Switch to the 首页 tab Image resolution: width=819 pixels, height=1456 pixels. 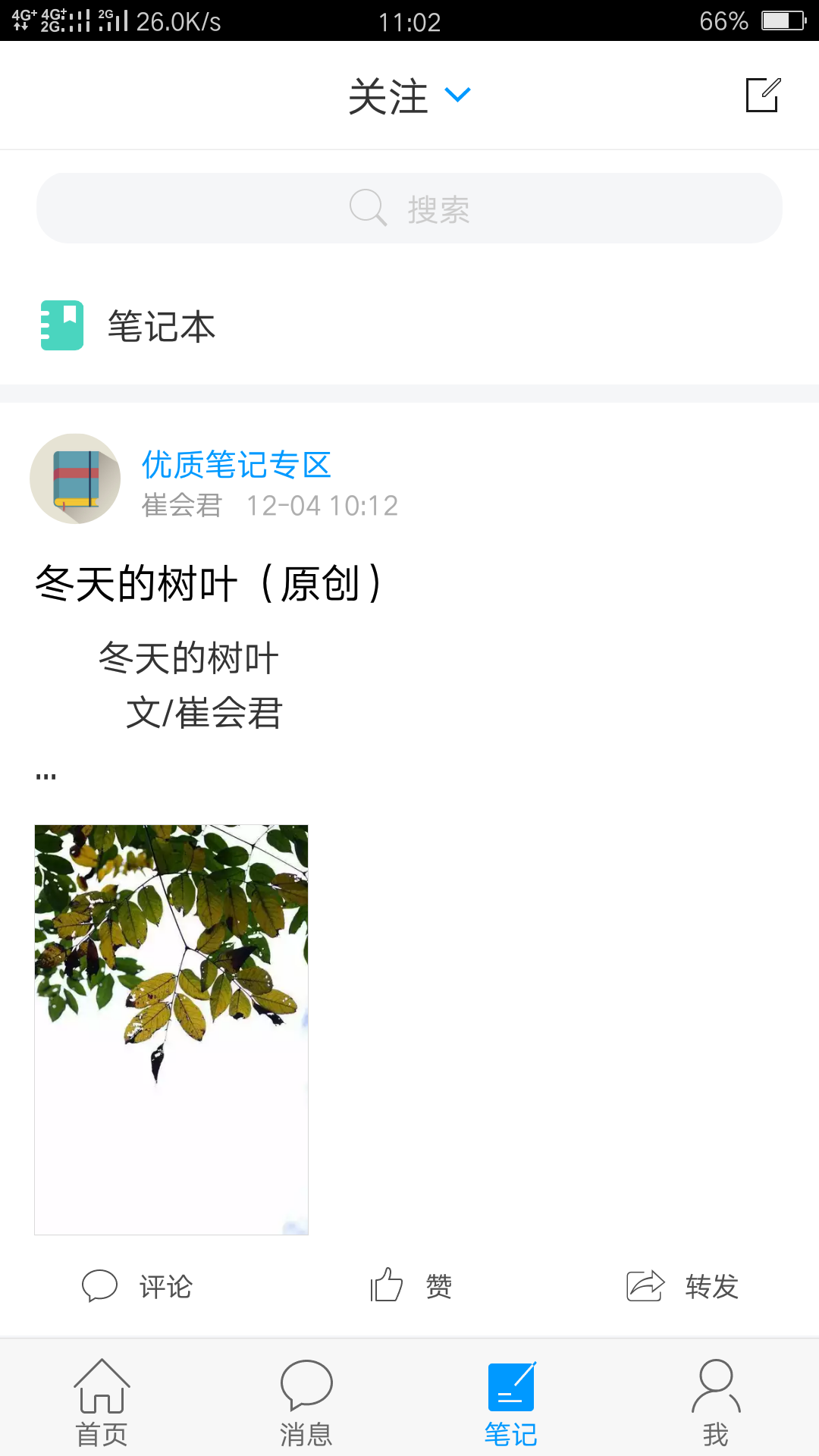pyautogui.click(x=102, y=1402)
